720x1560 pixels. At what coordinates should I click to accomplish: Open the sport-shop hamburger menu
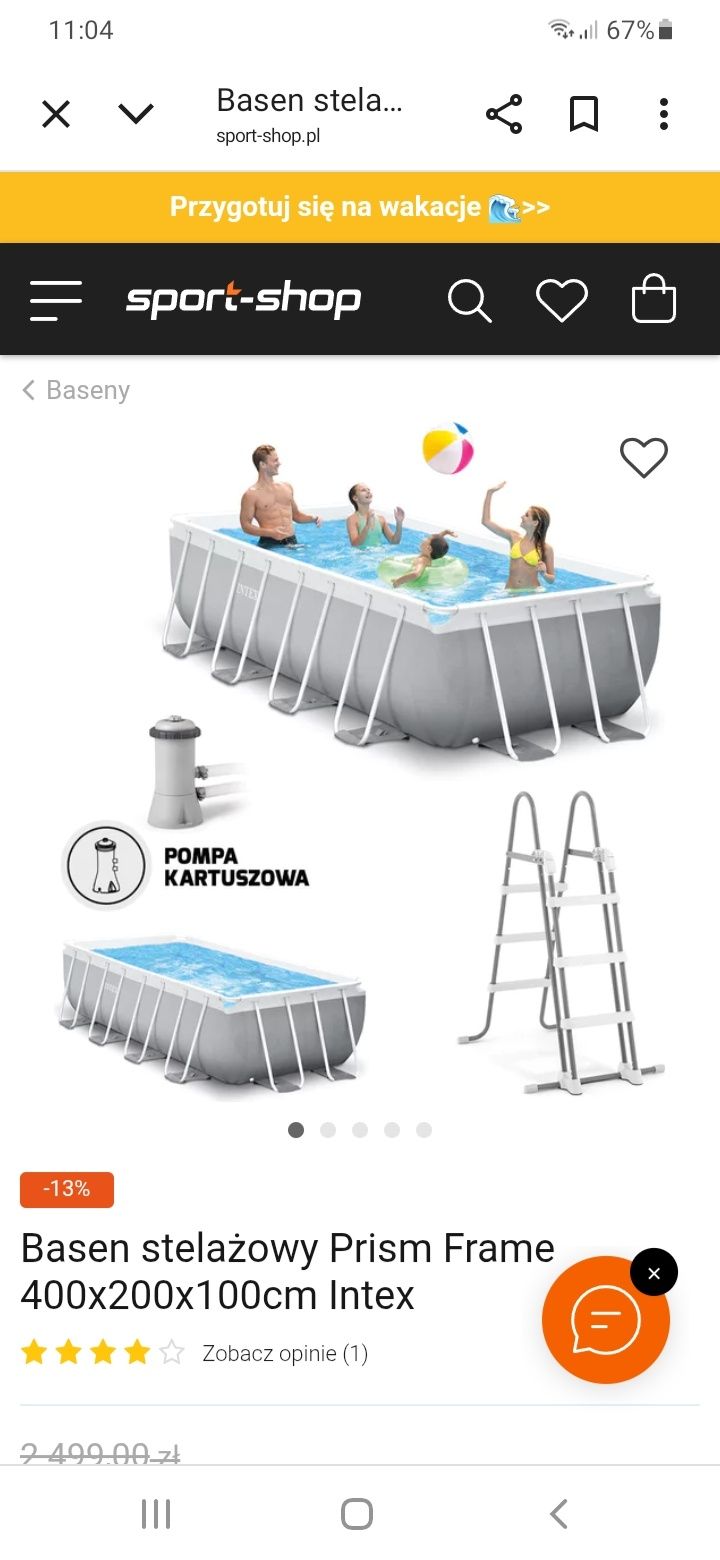[x=56, y=300]
